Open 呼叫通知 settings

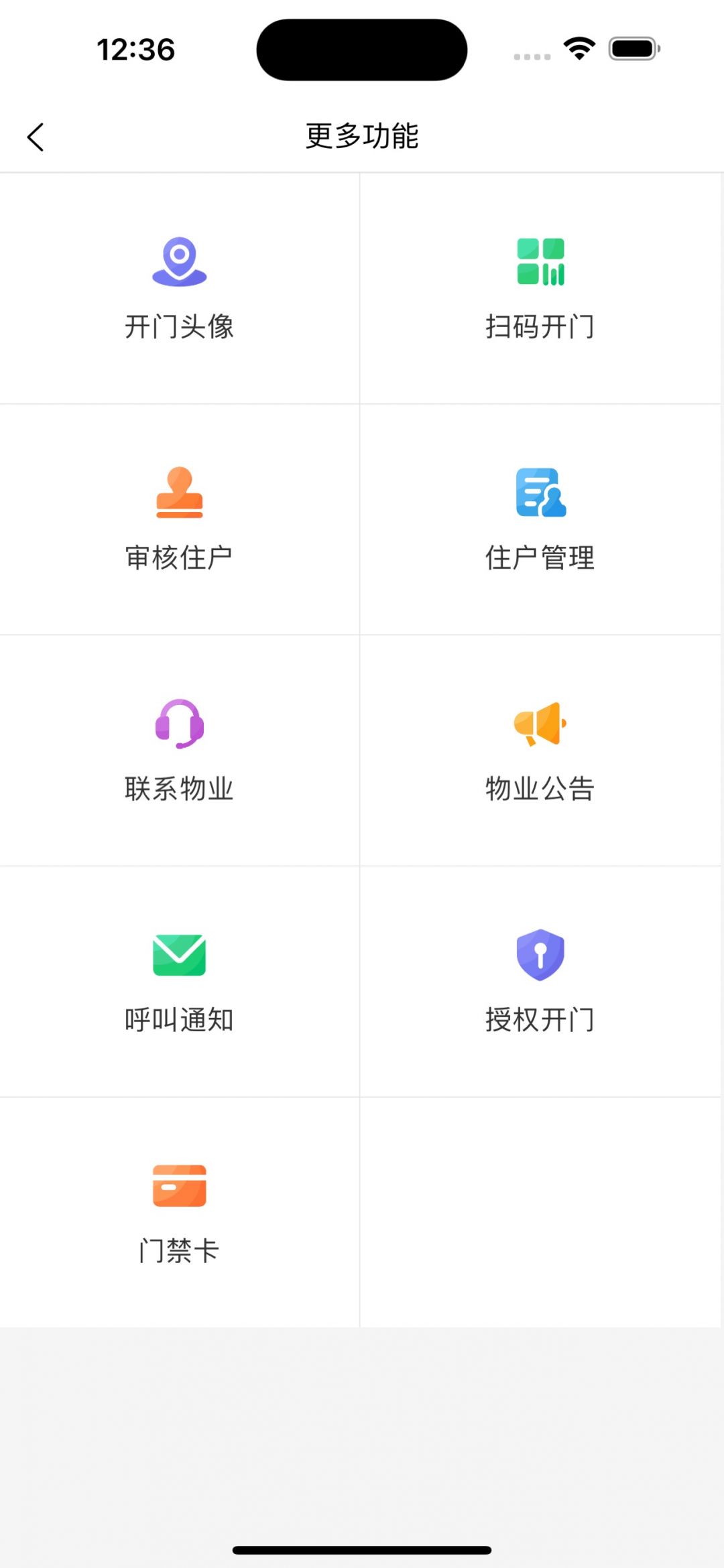pyautogui.click(x=179, y=982)
